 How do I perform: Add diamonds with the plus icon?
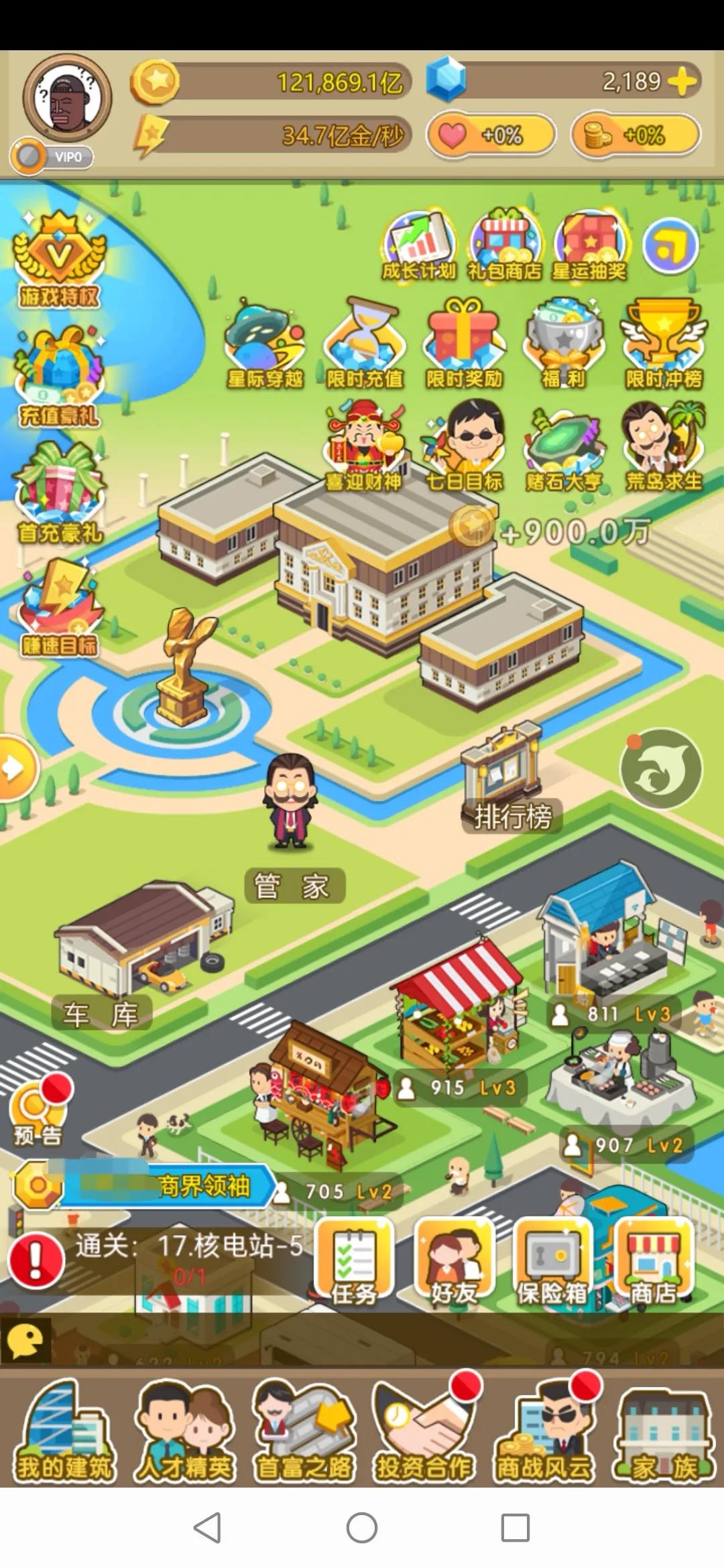682,82
